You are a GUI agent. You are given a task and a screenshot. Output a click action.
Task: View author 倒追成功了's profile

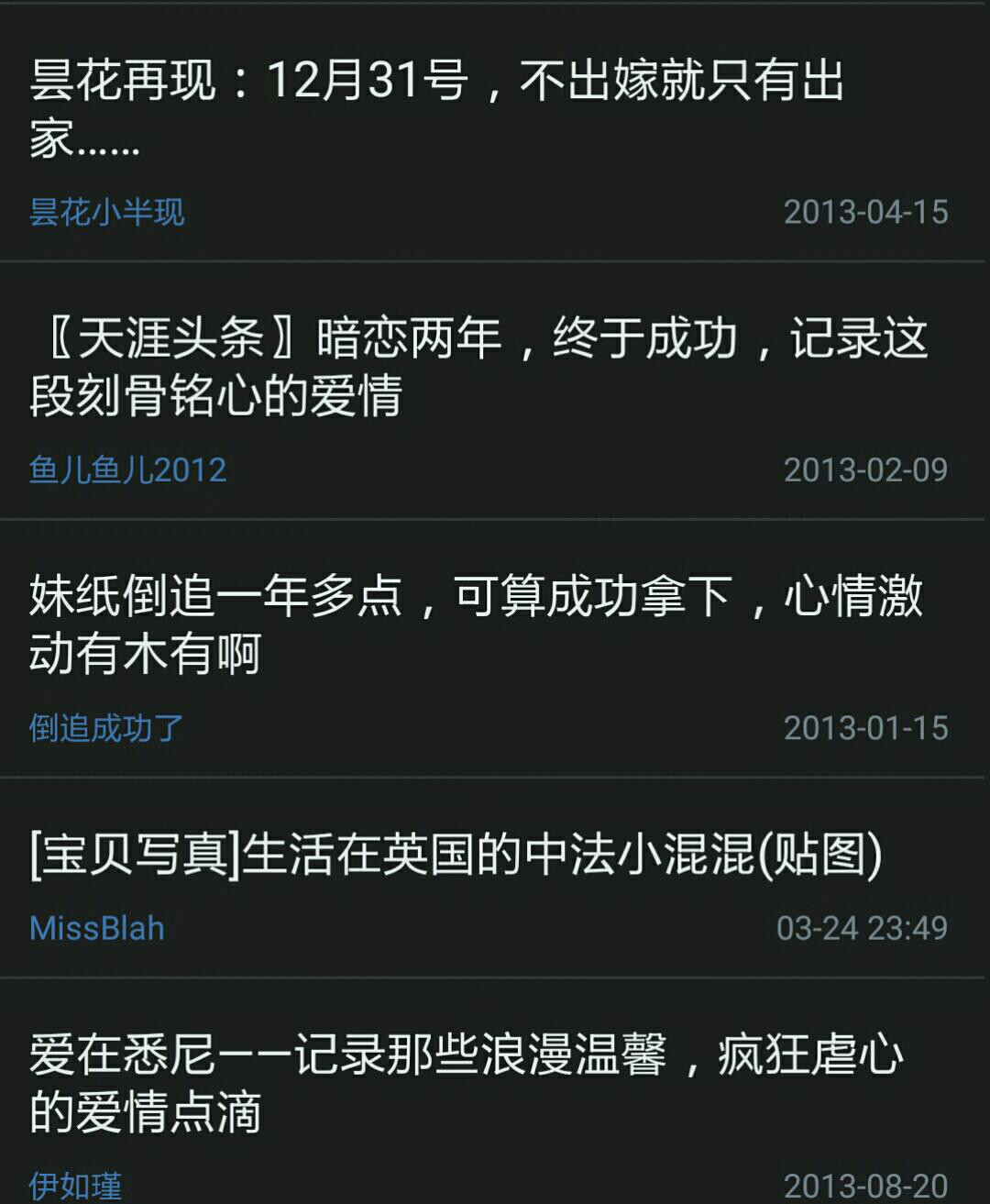click(x=106, y=728)
